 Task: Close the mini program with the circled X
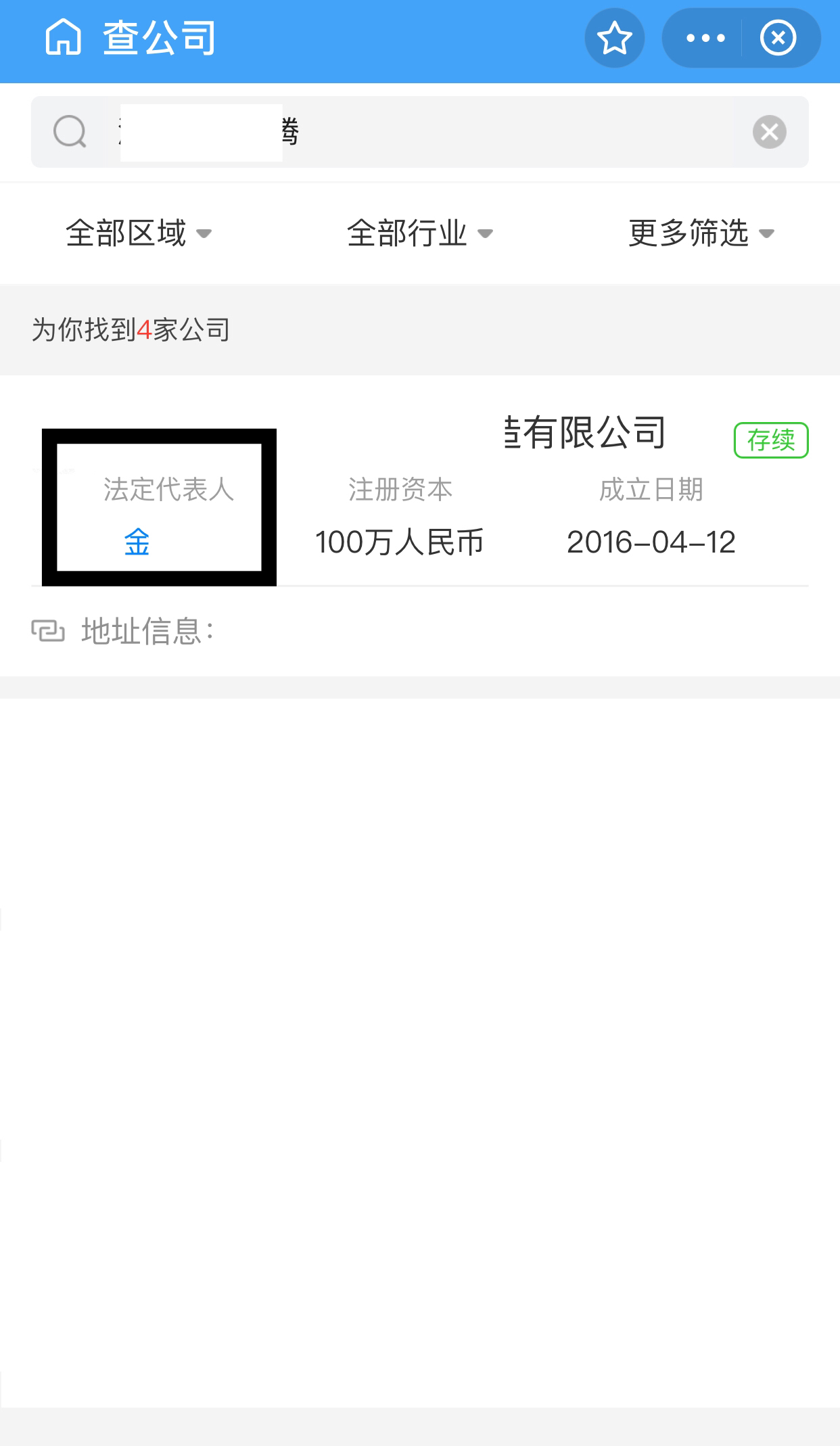tap(778, 38)
